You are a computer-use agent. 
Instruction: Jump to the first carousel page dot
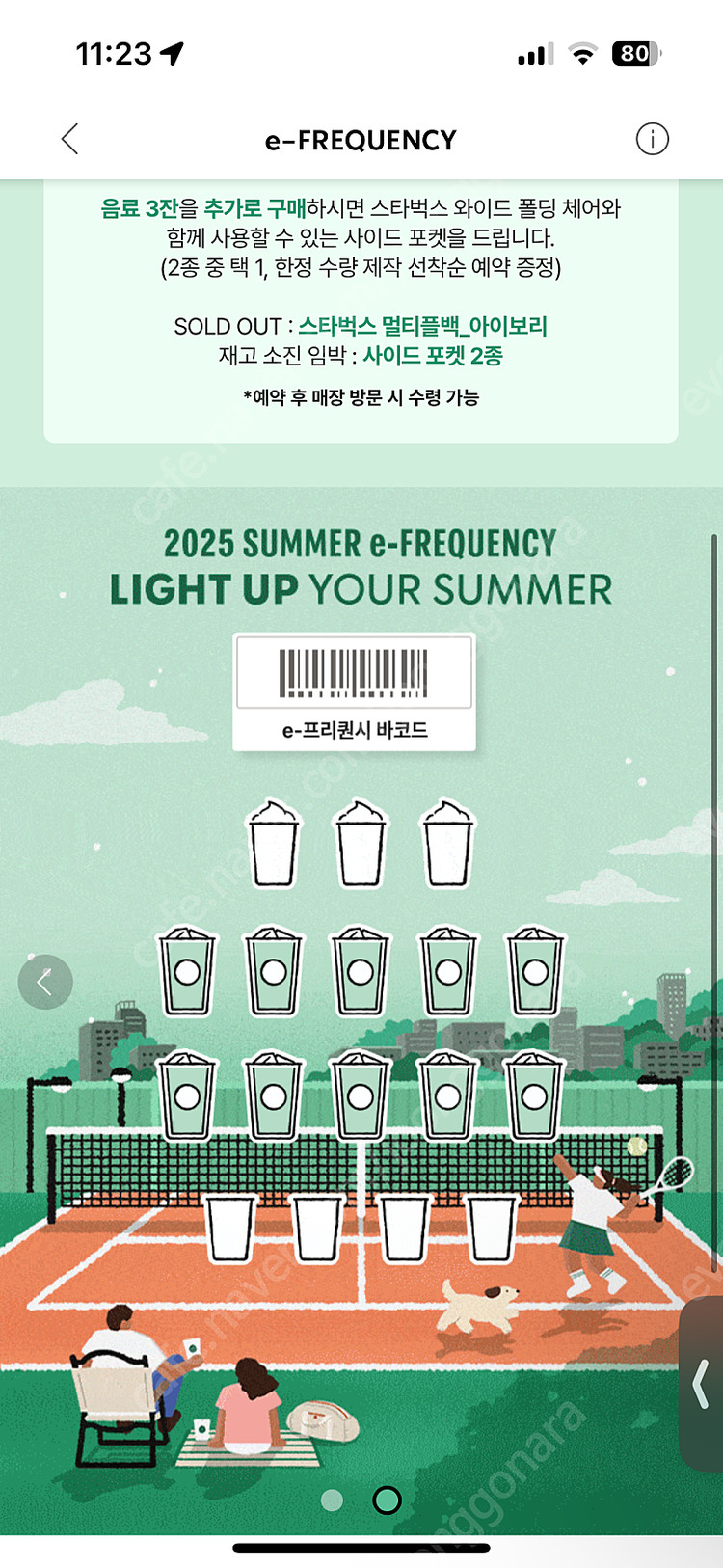pos(332,1500)
